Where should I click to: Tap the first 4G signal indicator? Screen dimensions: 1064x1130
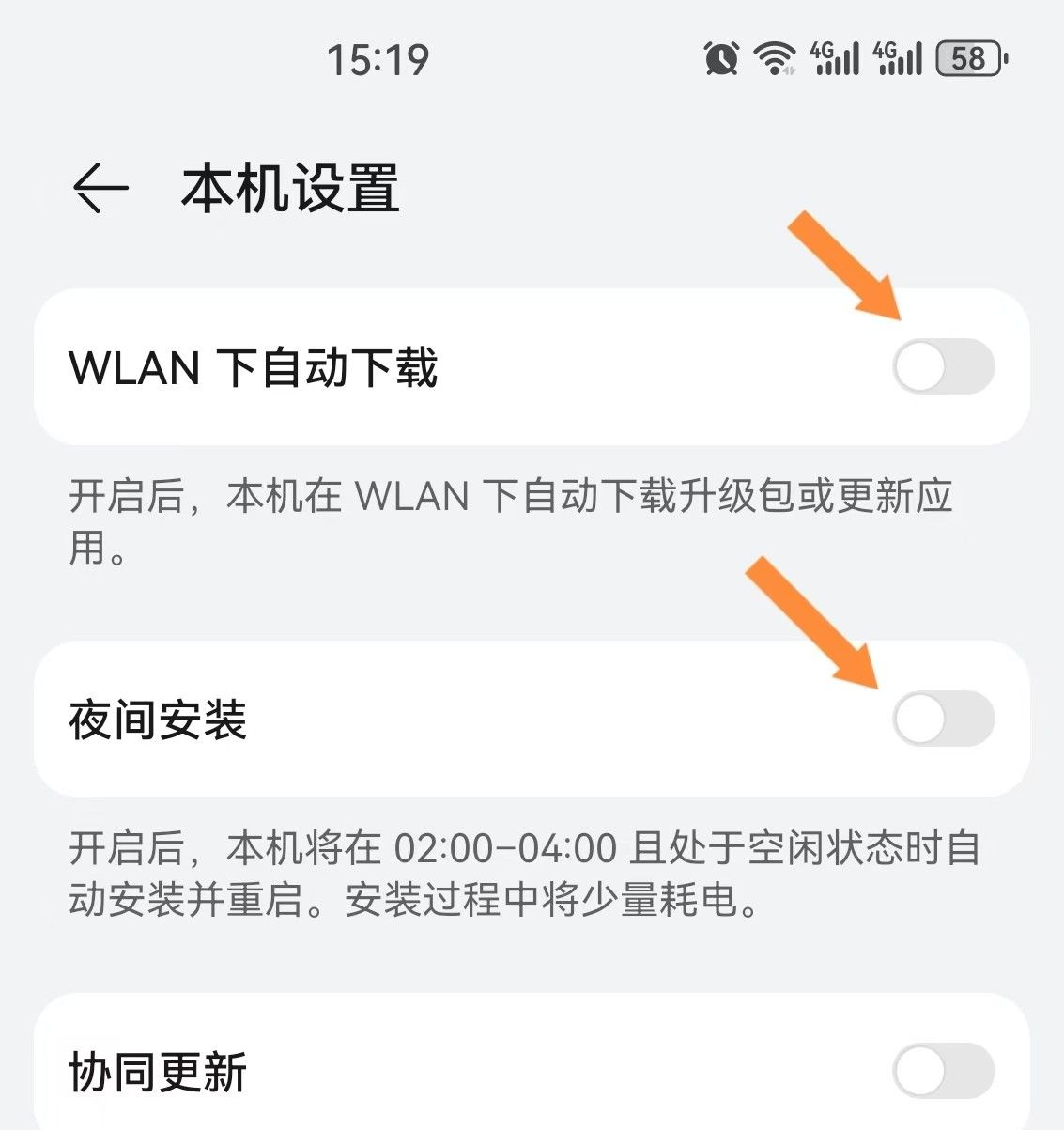pos(834,58)
